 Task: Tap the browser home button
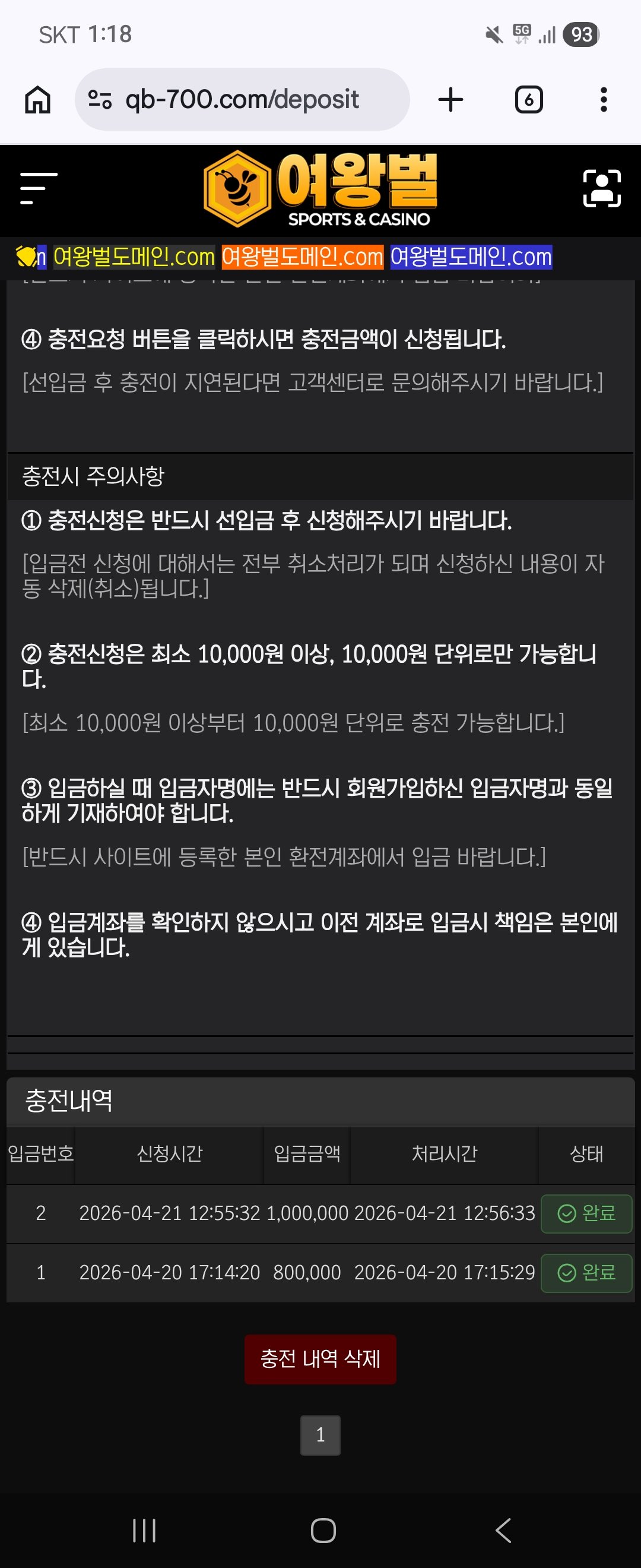(38, 100)
